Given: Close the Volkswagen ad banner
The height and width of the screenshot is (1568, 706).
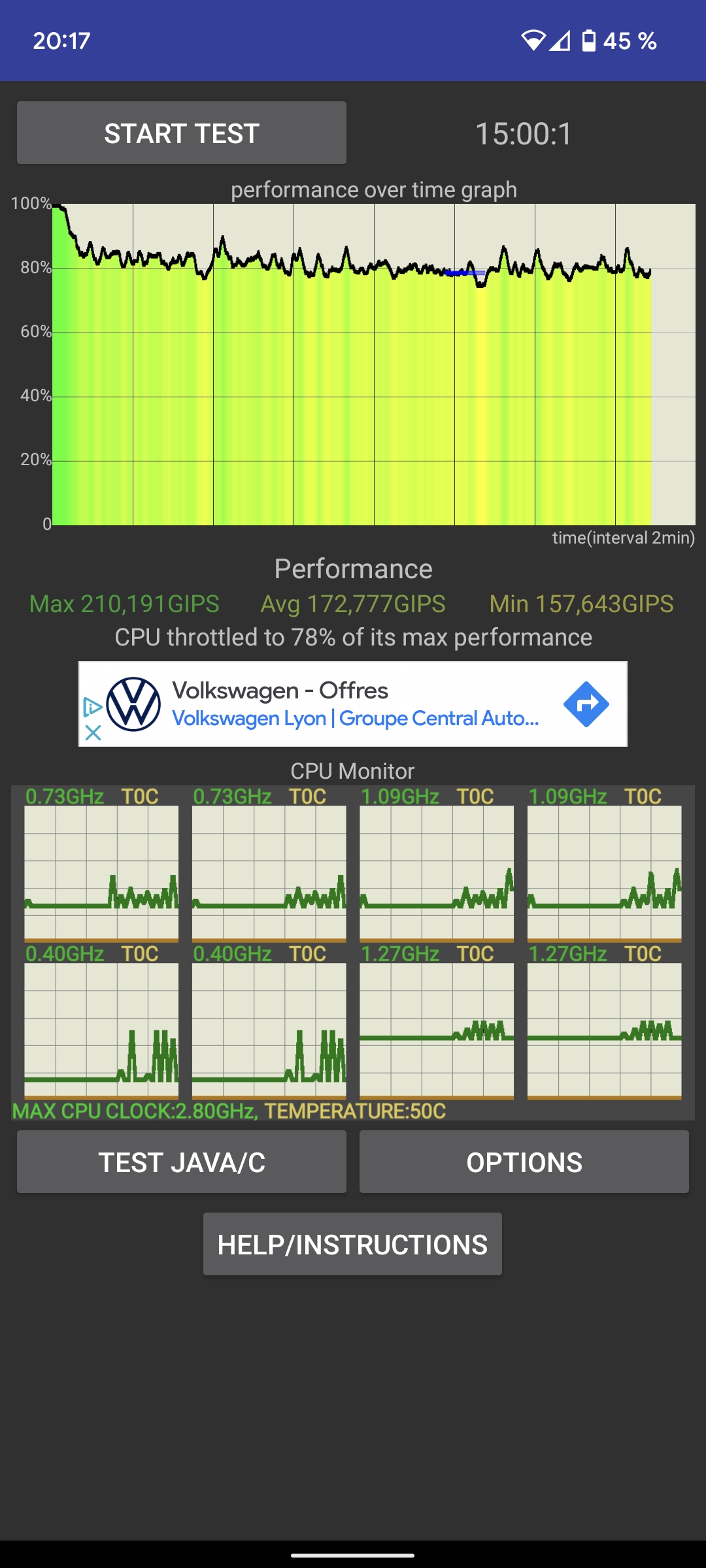Looking at the screenshot, I should [x=93, y=732].
